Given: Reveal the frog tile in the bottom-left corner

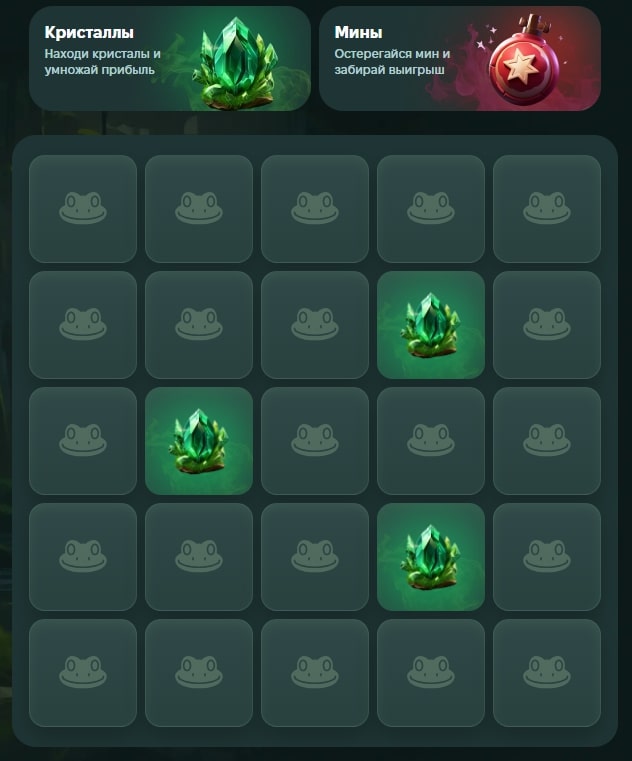Looking at the screenshot, I should click(83, 672).
